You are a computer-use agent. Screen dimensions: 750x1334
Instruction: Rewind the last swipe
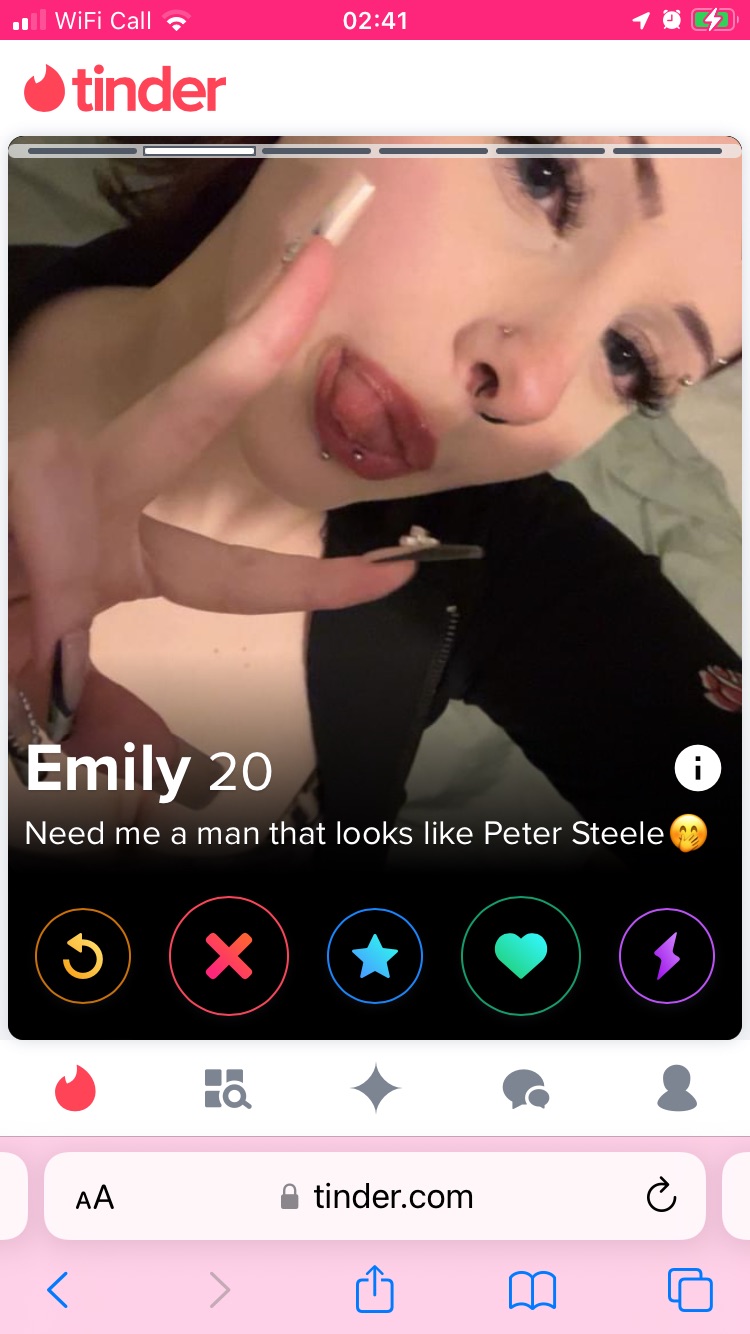pyautogui.click(x=83, y=956)
